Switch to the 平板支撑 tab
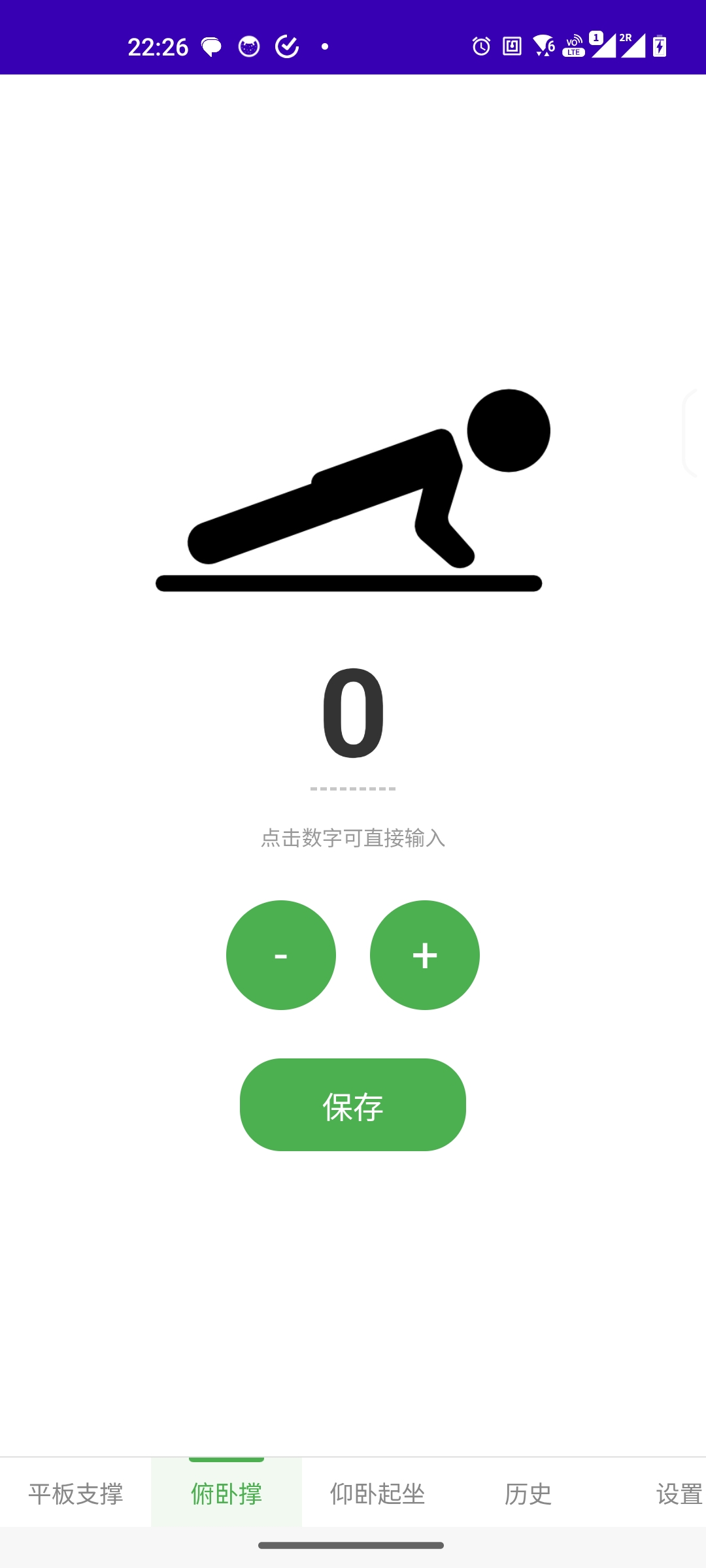 tap(76, 1493)
